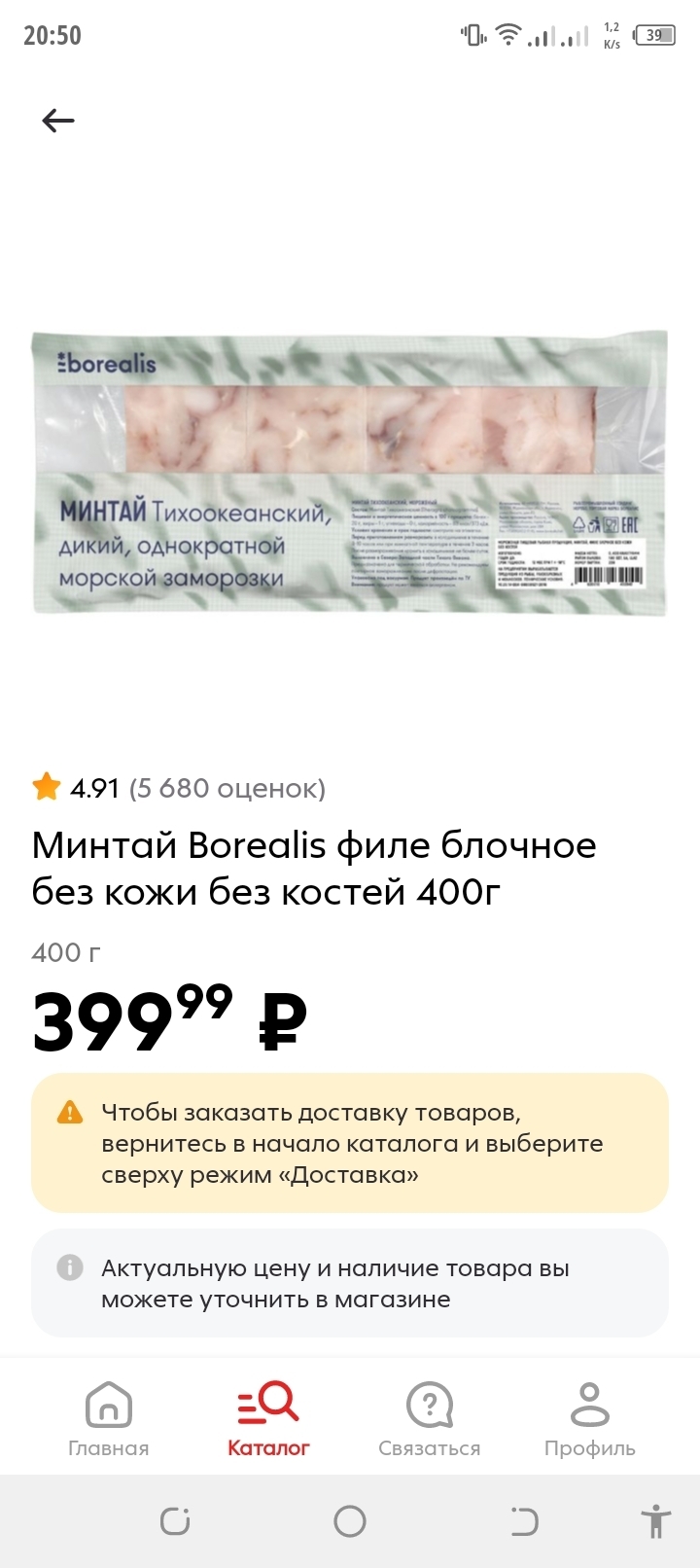Image resolution: width=700 pixels, height=1568 pixels.
Task: Open recent apps from navigation bar
Action: coord(175,1521)
